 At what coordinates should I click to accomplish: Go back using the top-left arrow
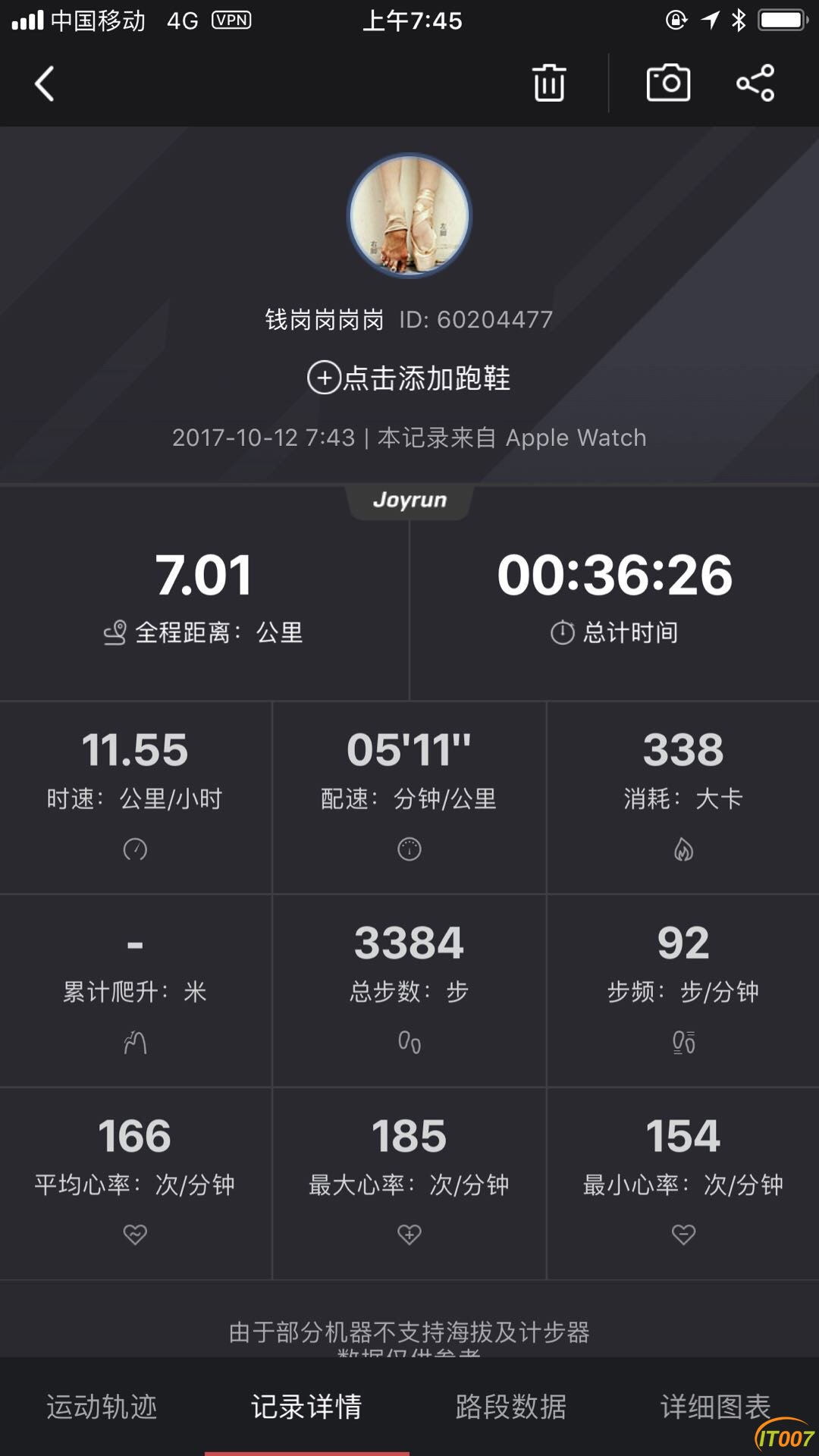click(x=45, y=83)
